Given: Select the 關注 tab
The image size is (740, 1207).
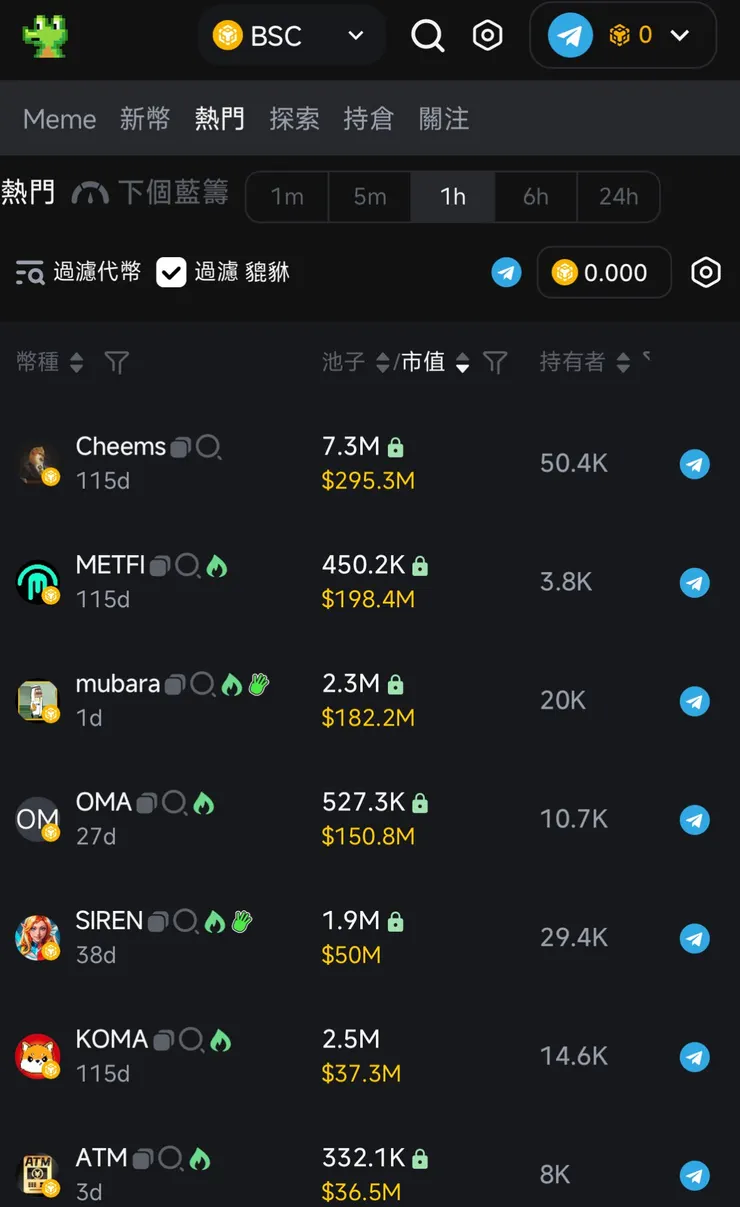Looking at the screenshot, I should point(444,119).
